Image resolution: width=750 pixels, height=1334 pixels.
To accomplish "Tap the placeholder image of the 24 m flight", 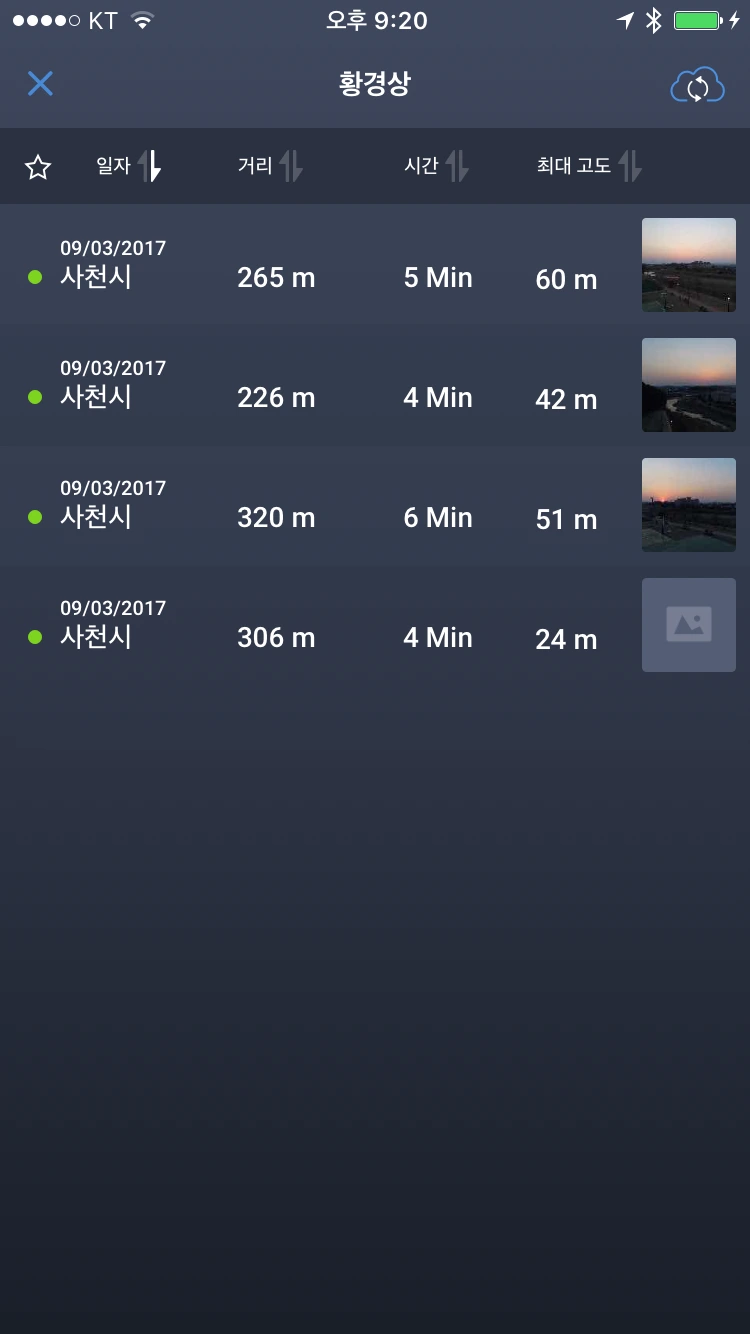I will point(688,625).
